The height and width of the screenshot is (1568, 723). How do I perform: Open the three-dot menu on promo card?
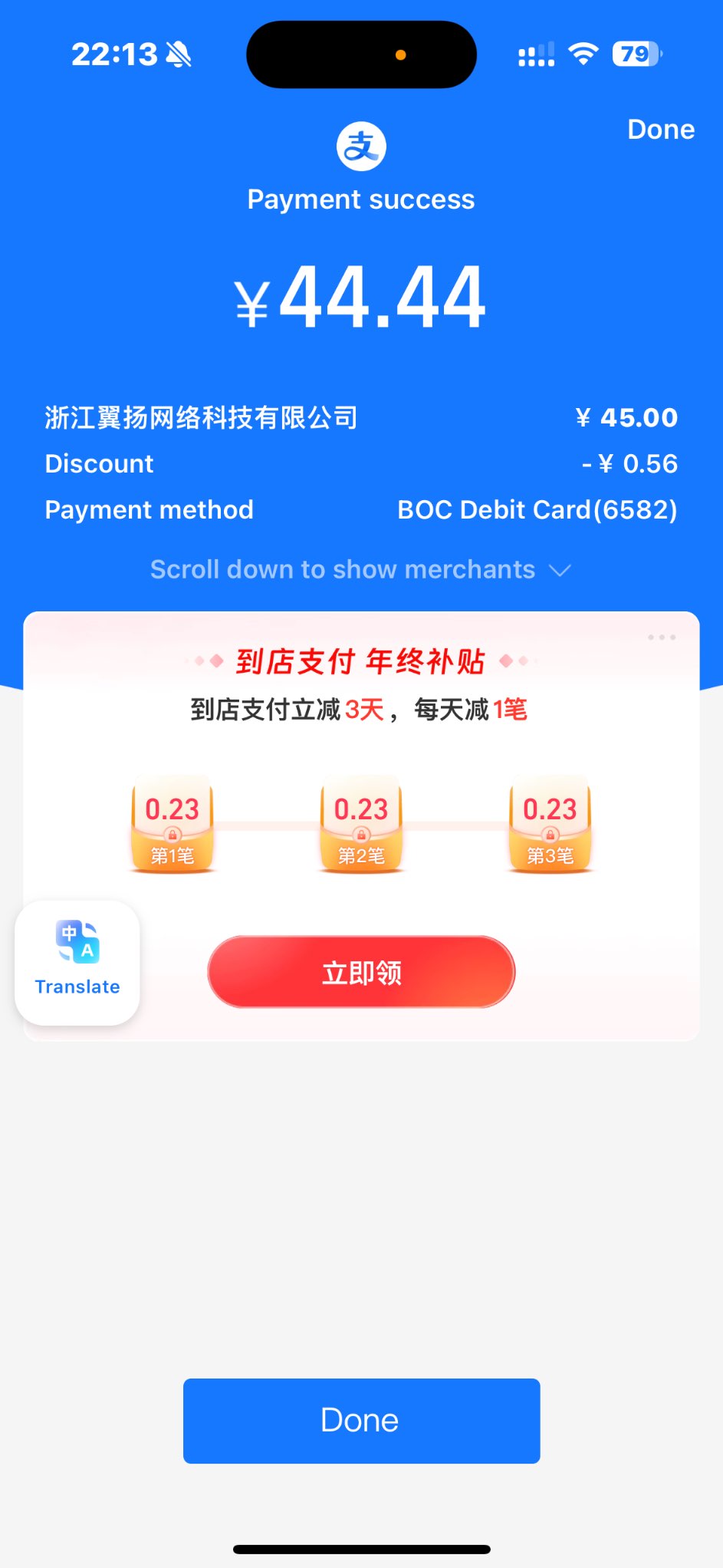tap(661, 637)
